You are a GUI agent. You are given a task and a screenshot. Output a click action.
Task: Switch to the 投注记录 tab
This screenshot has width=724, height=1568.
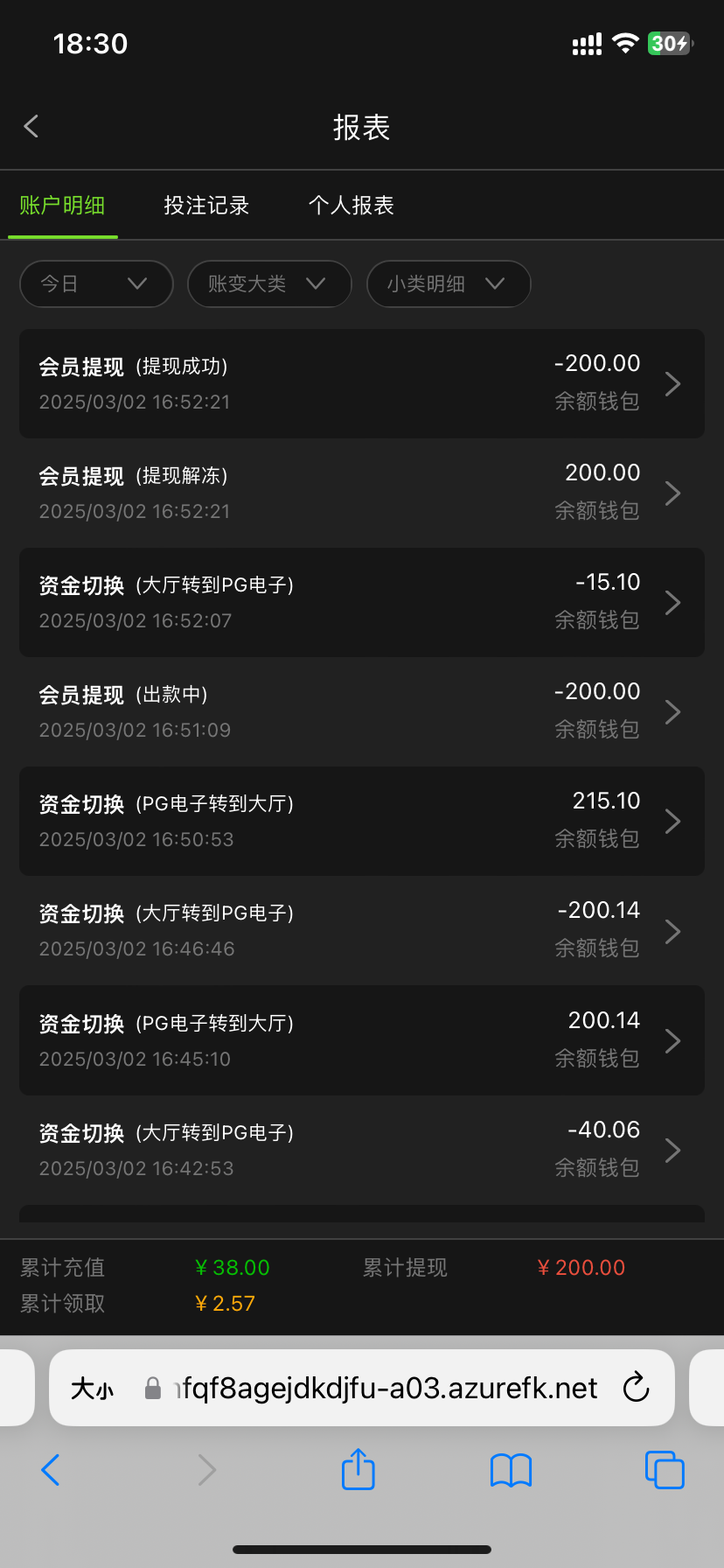pos(206,206)
